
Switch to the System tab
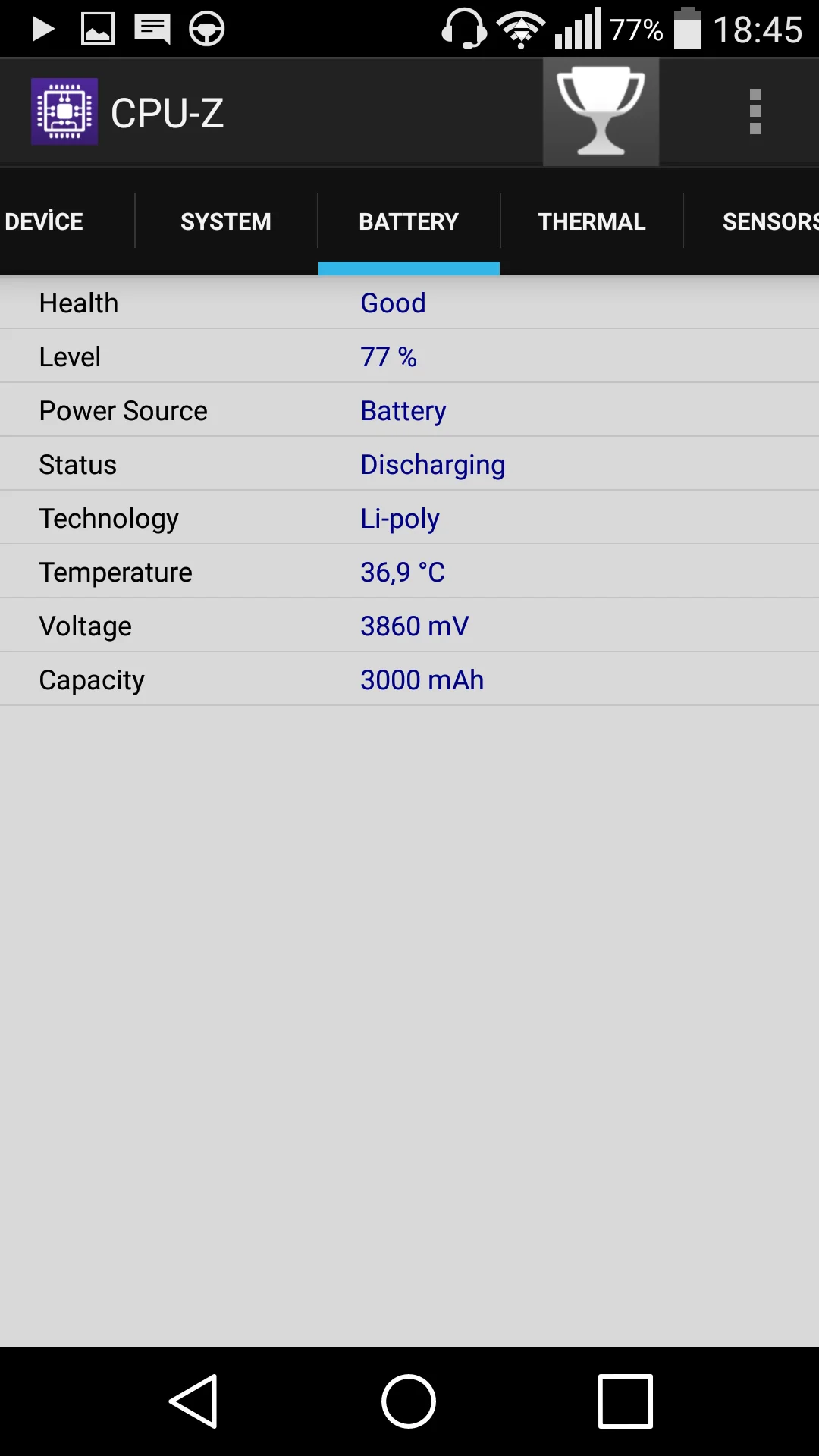226,221
